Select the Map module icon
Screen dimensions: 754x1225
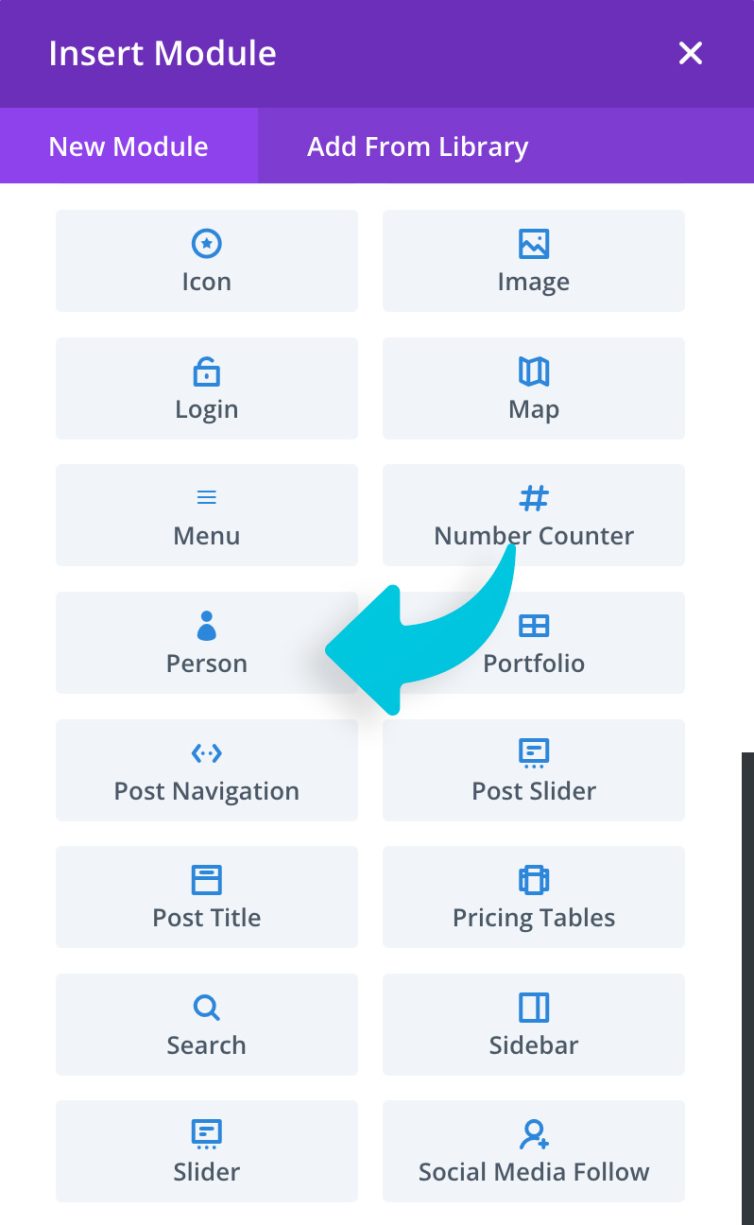(533, 368)
